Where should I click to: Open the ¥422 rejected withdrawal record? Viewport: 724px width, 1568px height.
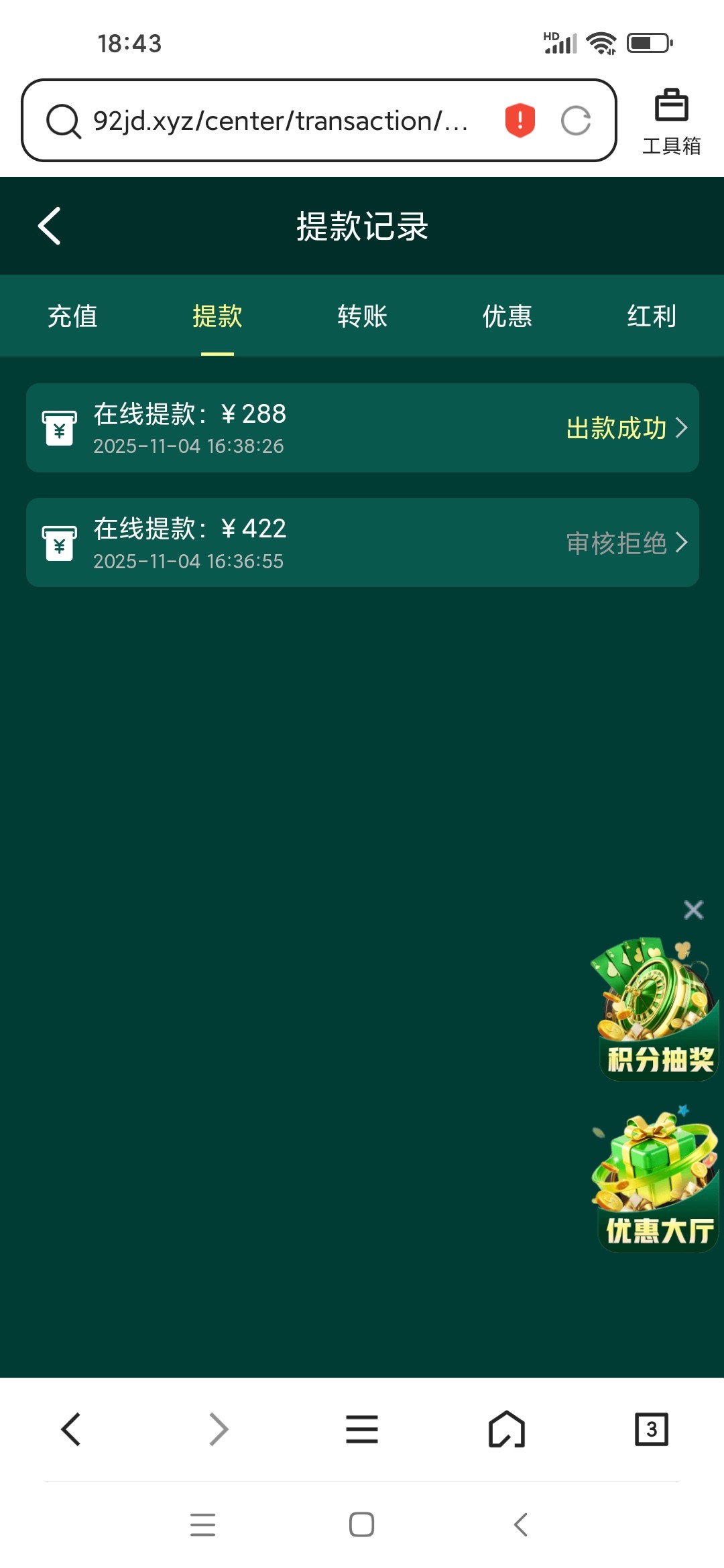coord(362,543)
